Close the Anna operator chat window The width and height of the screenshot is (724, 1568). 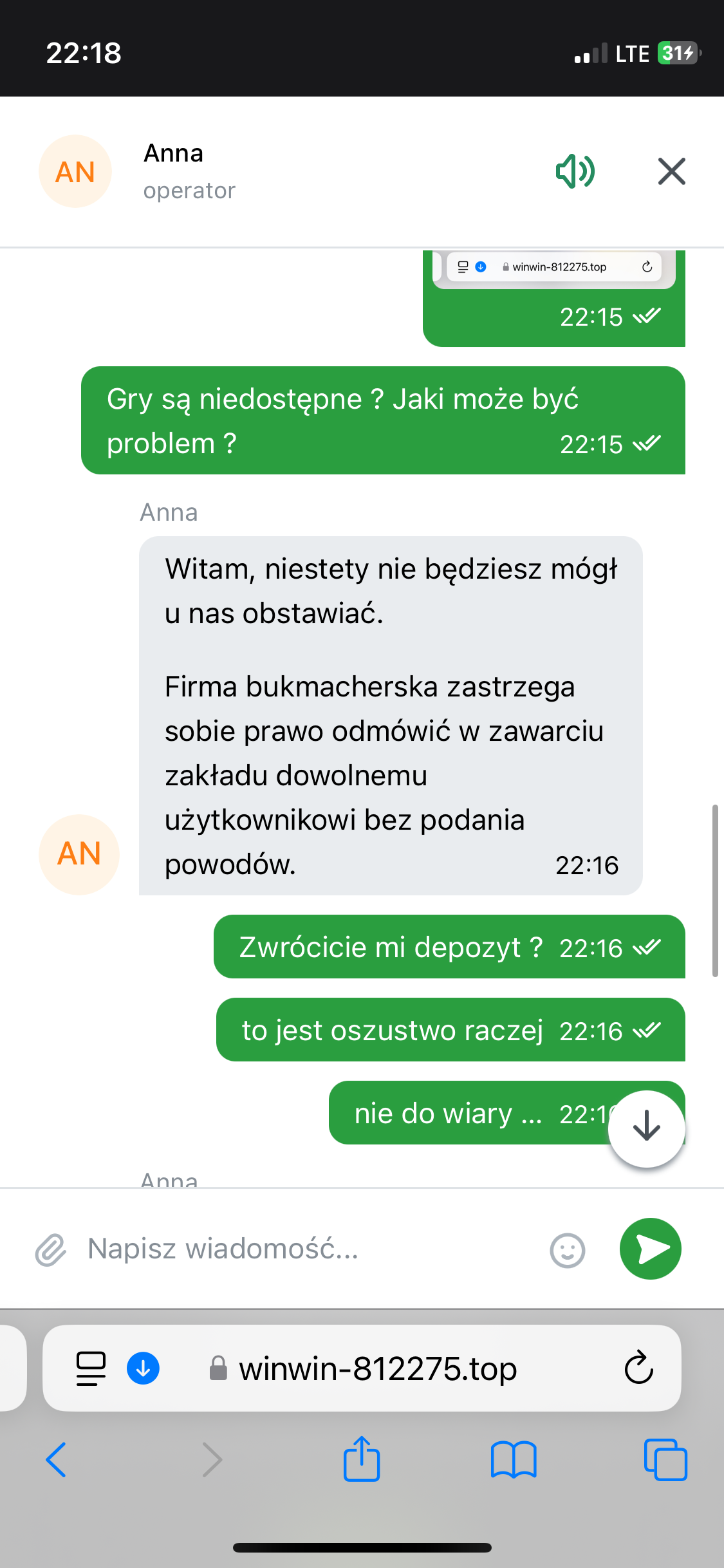point(671,172)
